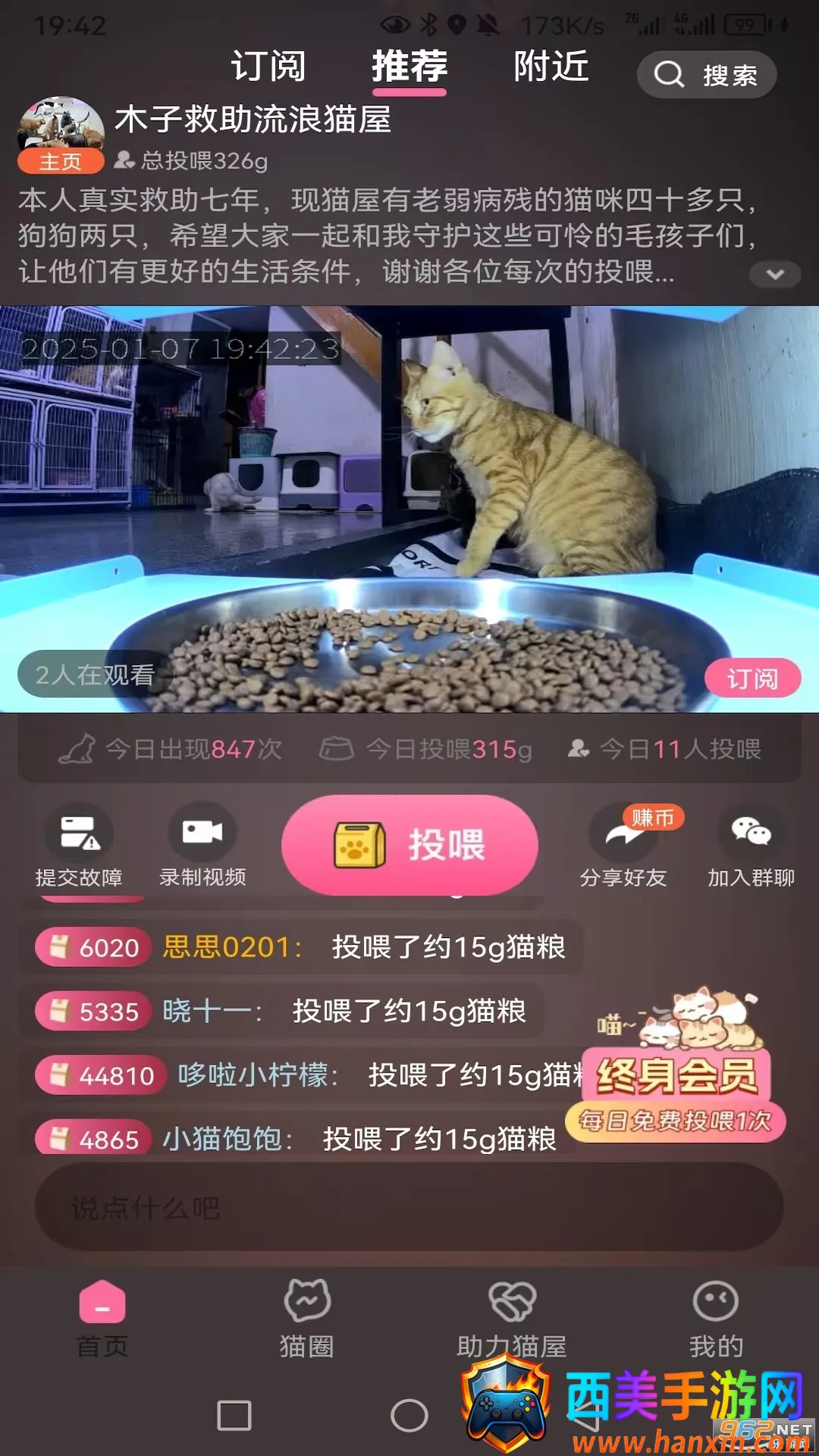
Task: Switch to the 我的 tab
Action: 716,1318
